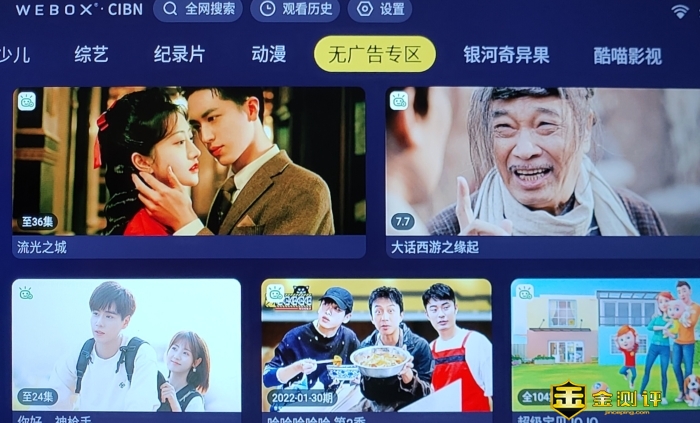Viewport: 700px width, 423px height.
Task: Open 观看历史 viewing history
Action: (x=294, y=9)
